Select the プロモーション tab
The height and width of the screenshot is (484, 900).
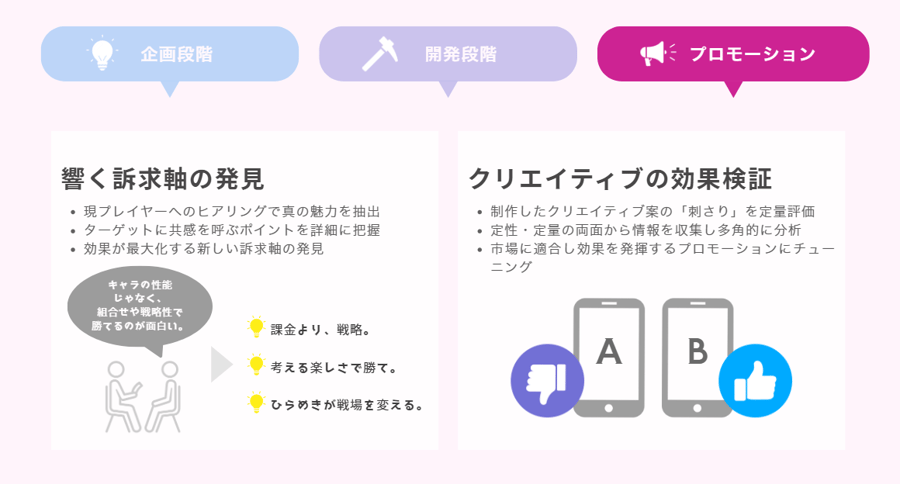(733, 53)
